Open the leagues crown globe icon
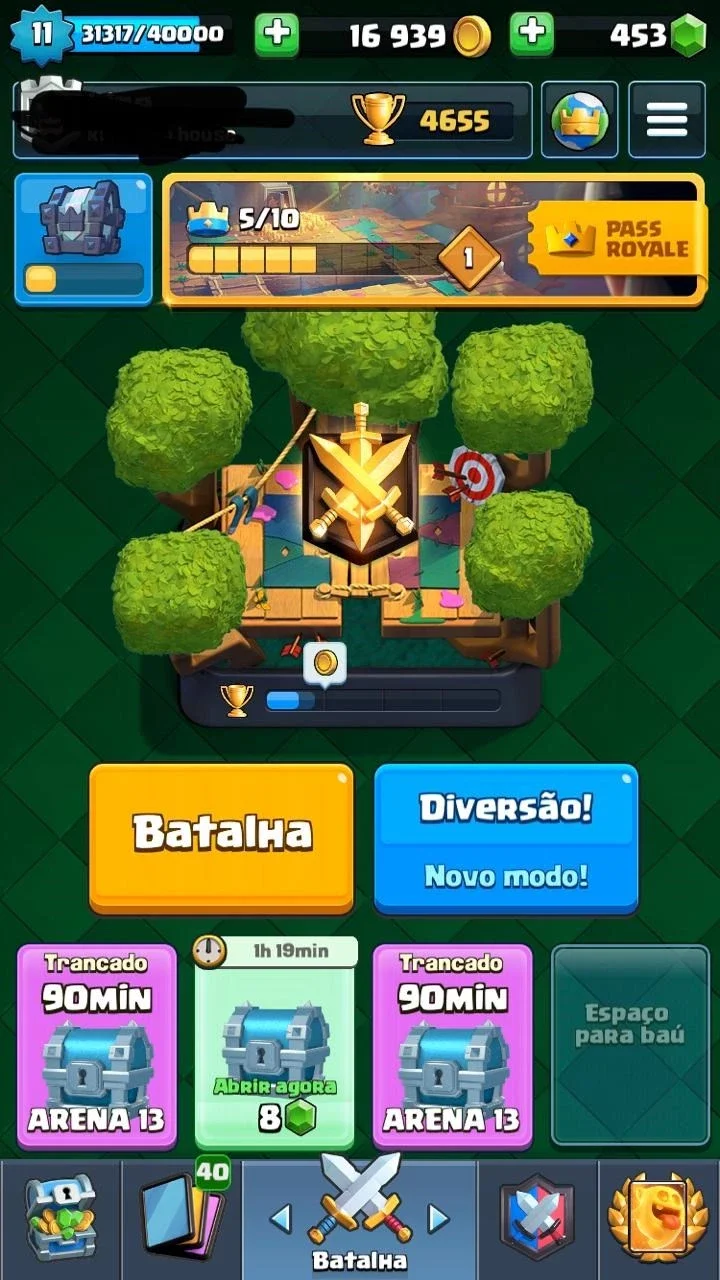This screenshot has width=720, height=1280. pos(579,120)
